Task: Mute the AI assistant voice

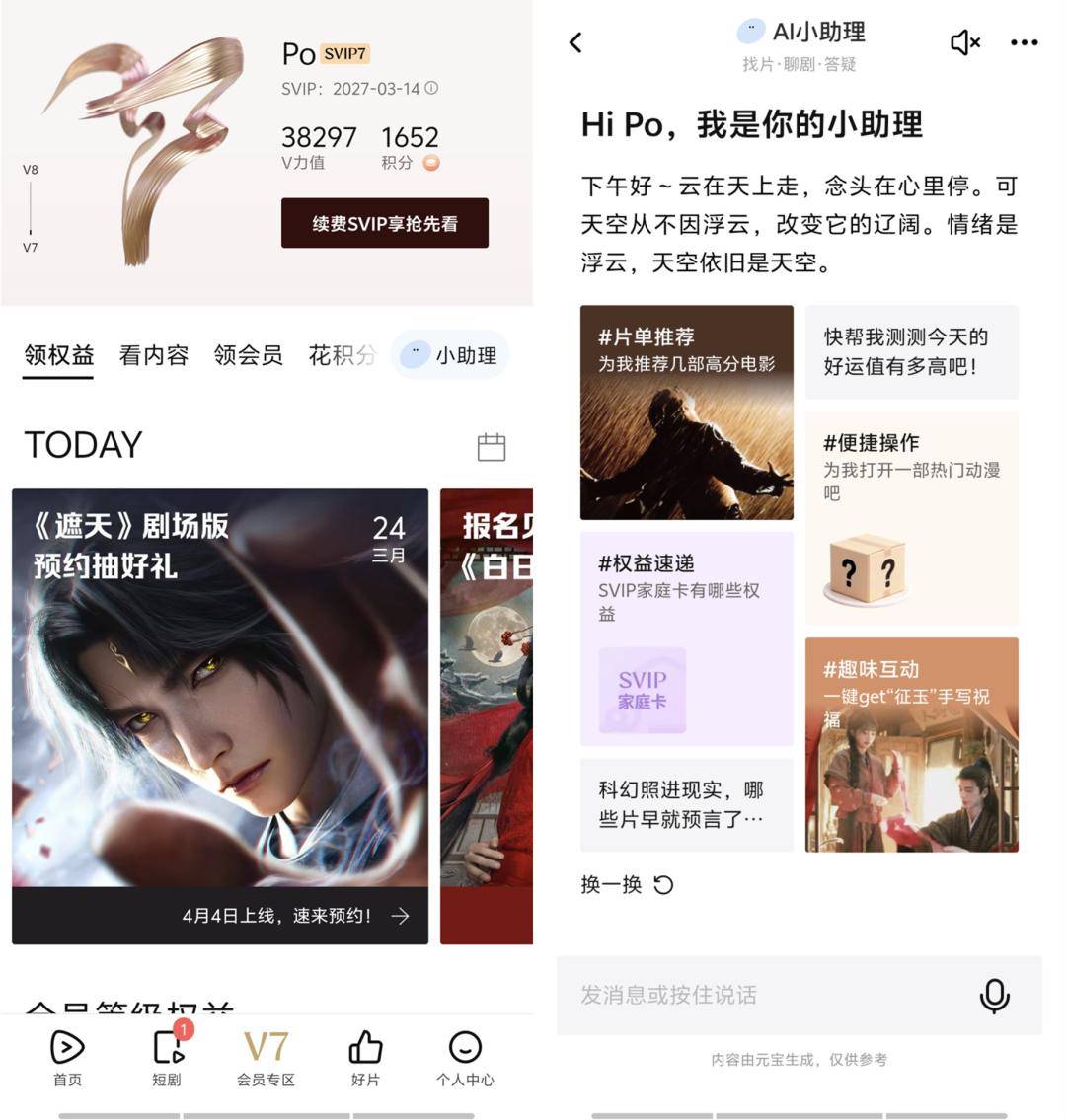Action: coord(964,42)
